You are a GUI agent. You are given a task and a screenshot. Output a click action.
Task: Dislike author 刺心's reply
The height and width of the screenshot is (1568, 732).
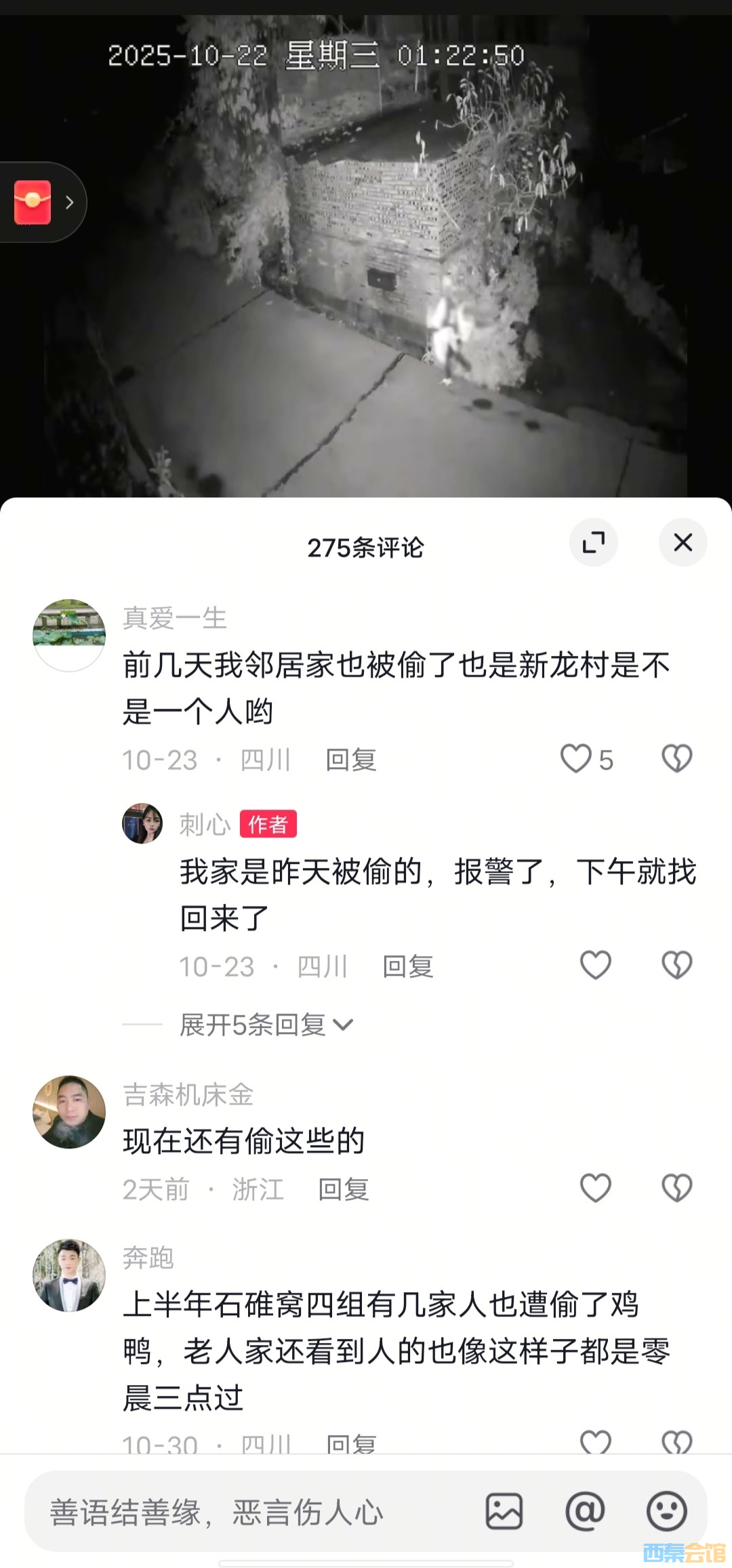click(x=676, y=965)
